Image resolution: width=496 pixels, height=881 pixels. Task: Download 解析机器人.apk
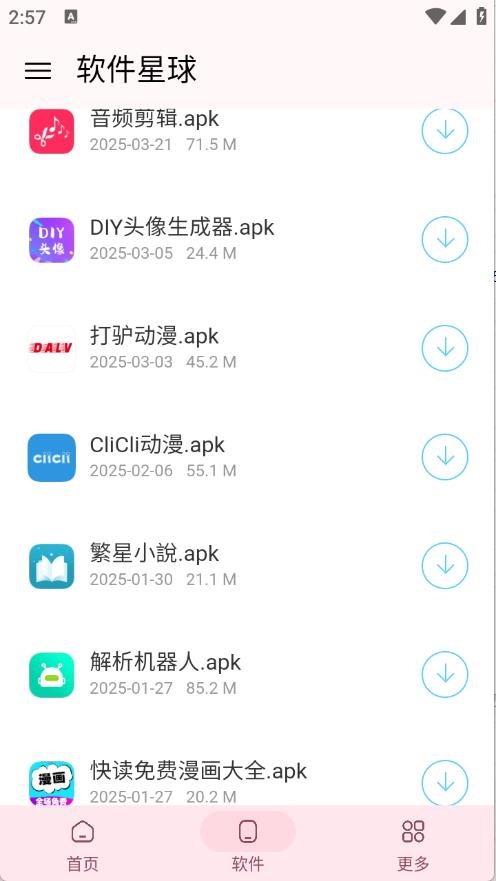click(444, 674)
